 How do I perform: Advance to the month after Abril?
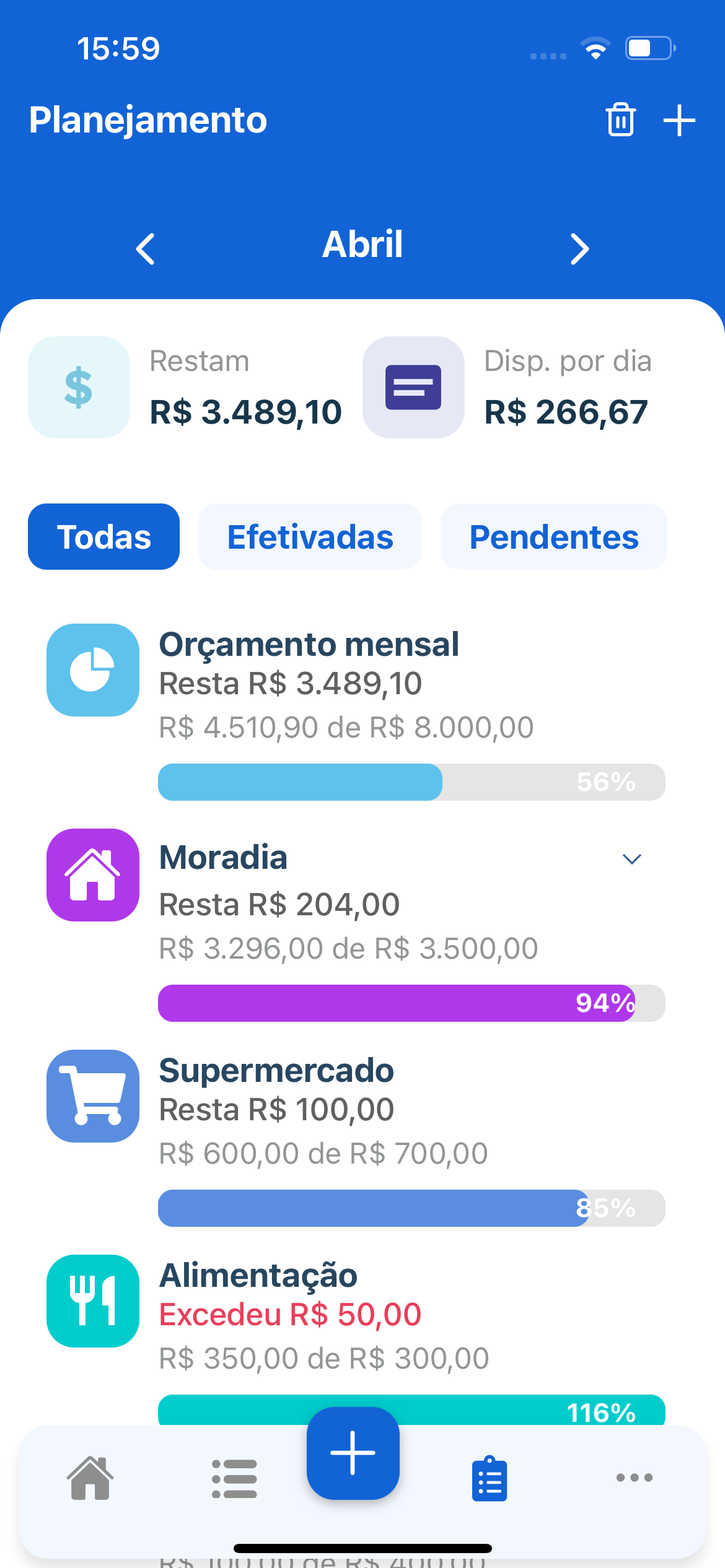(x=579, y=249)
